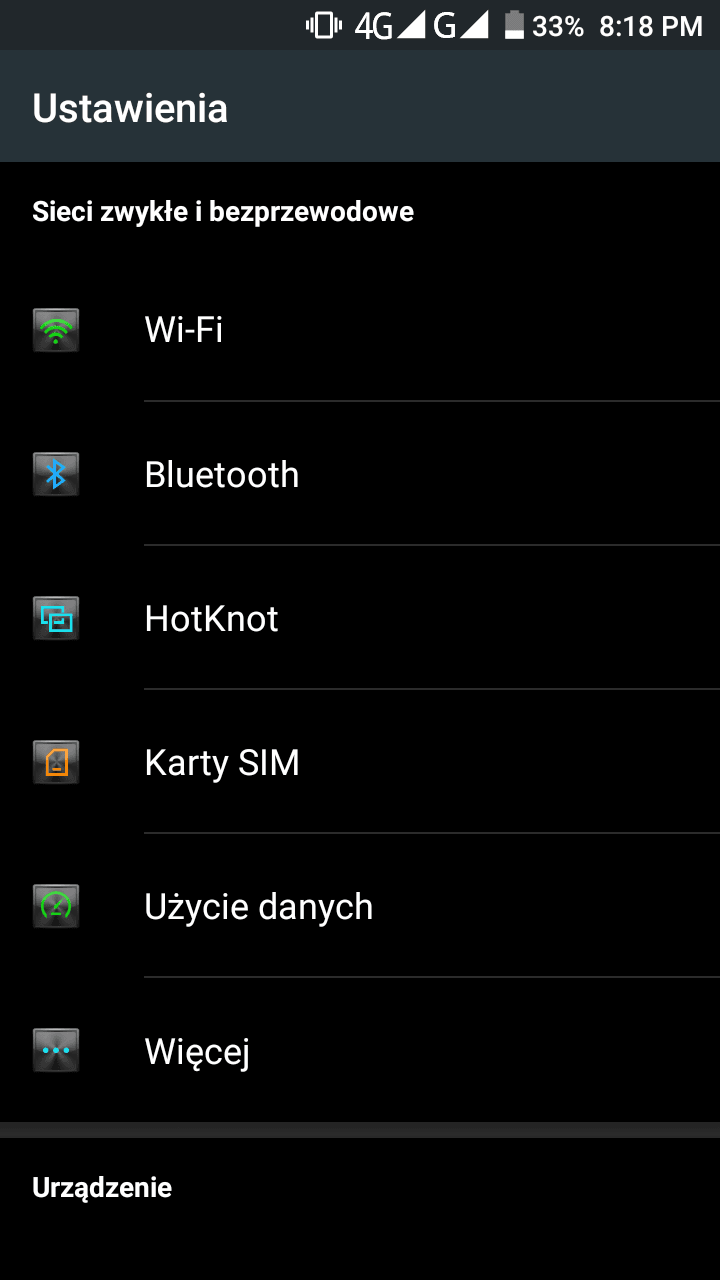Select the HotKnot option
The width and height of the screenshot is (720, 1280).
pos(212,618)
